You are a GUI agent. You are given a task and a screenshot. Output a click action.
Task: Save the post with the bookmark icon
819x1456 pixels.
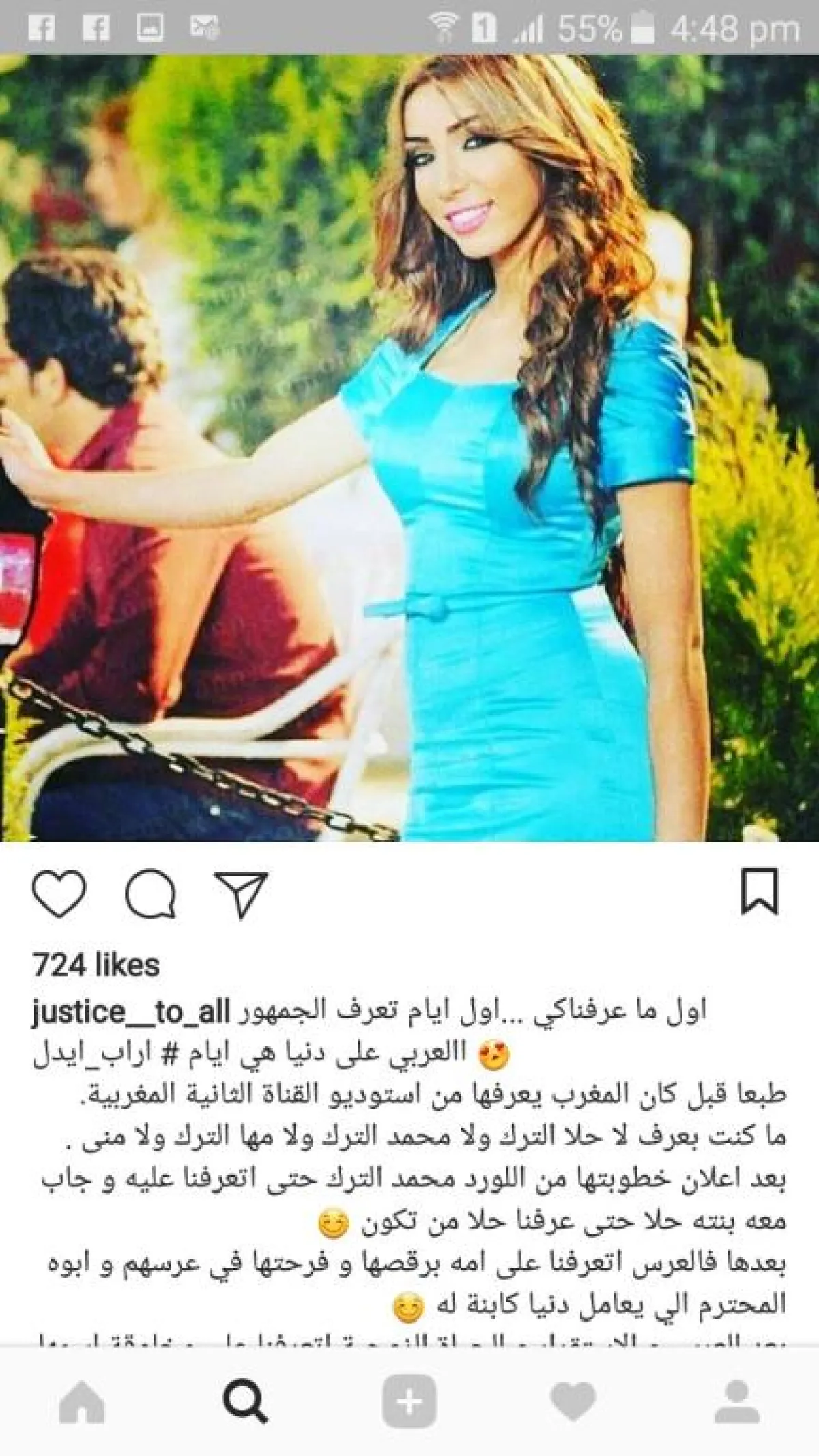tap(760, 891)
